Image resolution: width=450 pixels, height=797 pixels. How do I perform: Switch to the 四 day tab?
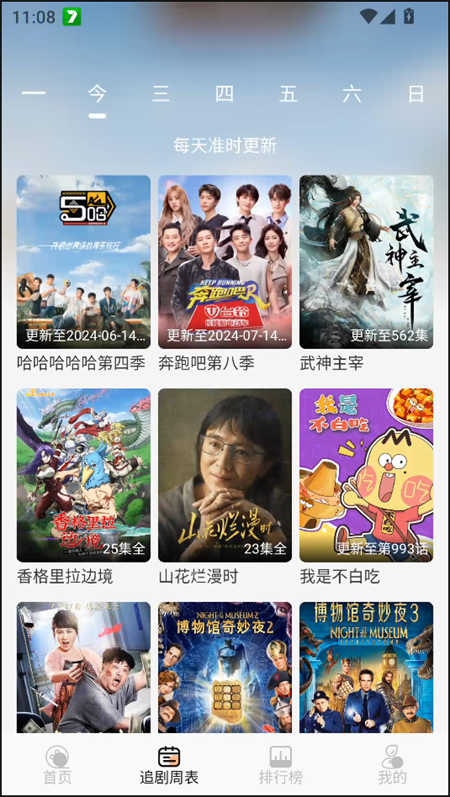coord(224,94)
